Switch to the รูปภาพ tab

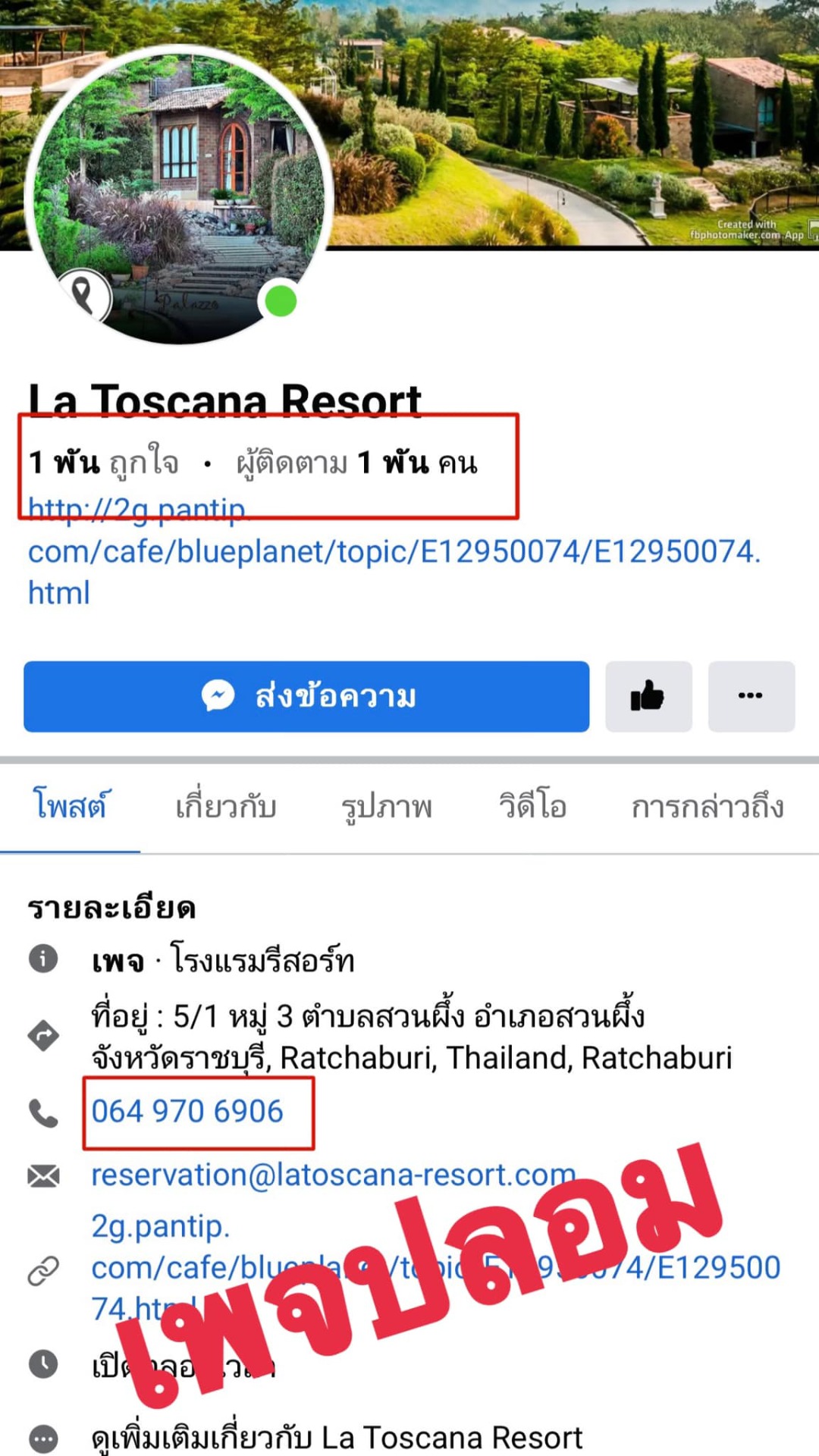click(x=387, y=806)
